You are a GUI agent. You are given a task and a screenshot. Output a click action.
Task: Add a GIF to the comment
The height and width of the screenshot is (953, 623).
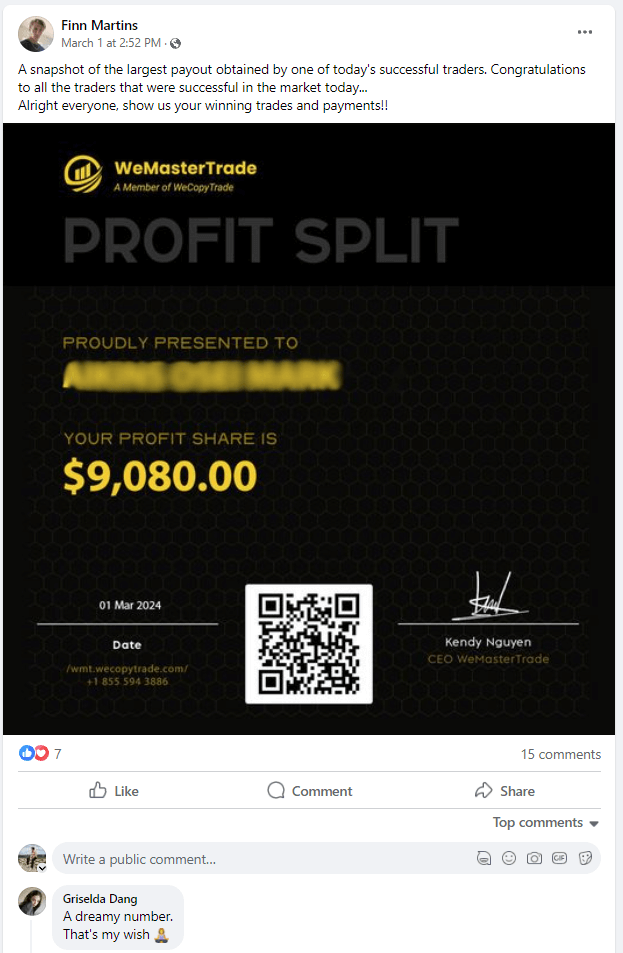[x=560, y=858]
